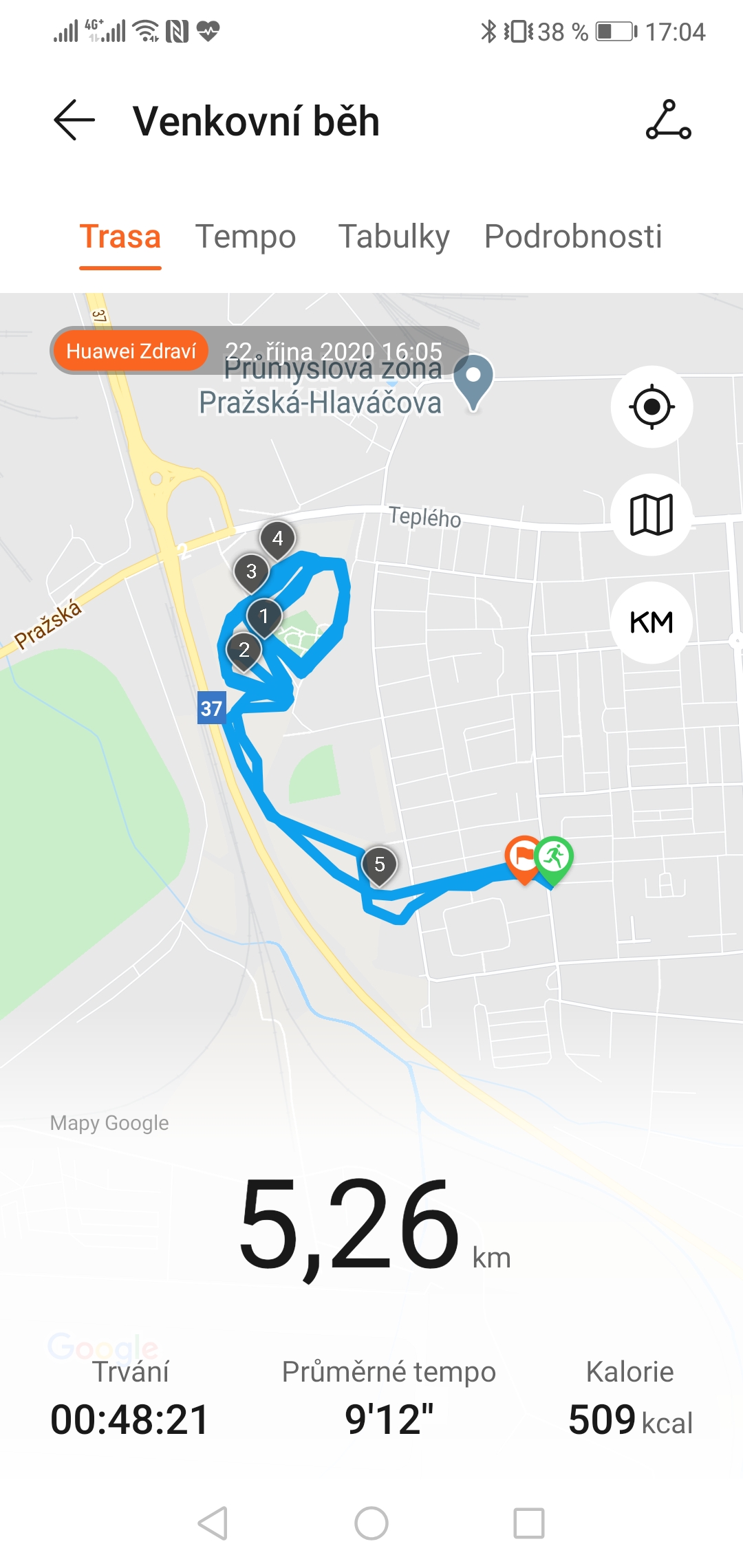Open the route share icon in the top bar
743x1568 pixels.
tap(668, 120)
